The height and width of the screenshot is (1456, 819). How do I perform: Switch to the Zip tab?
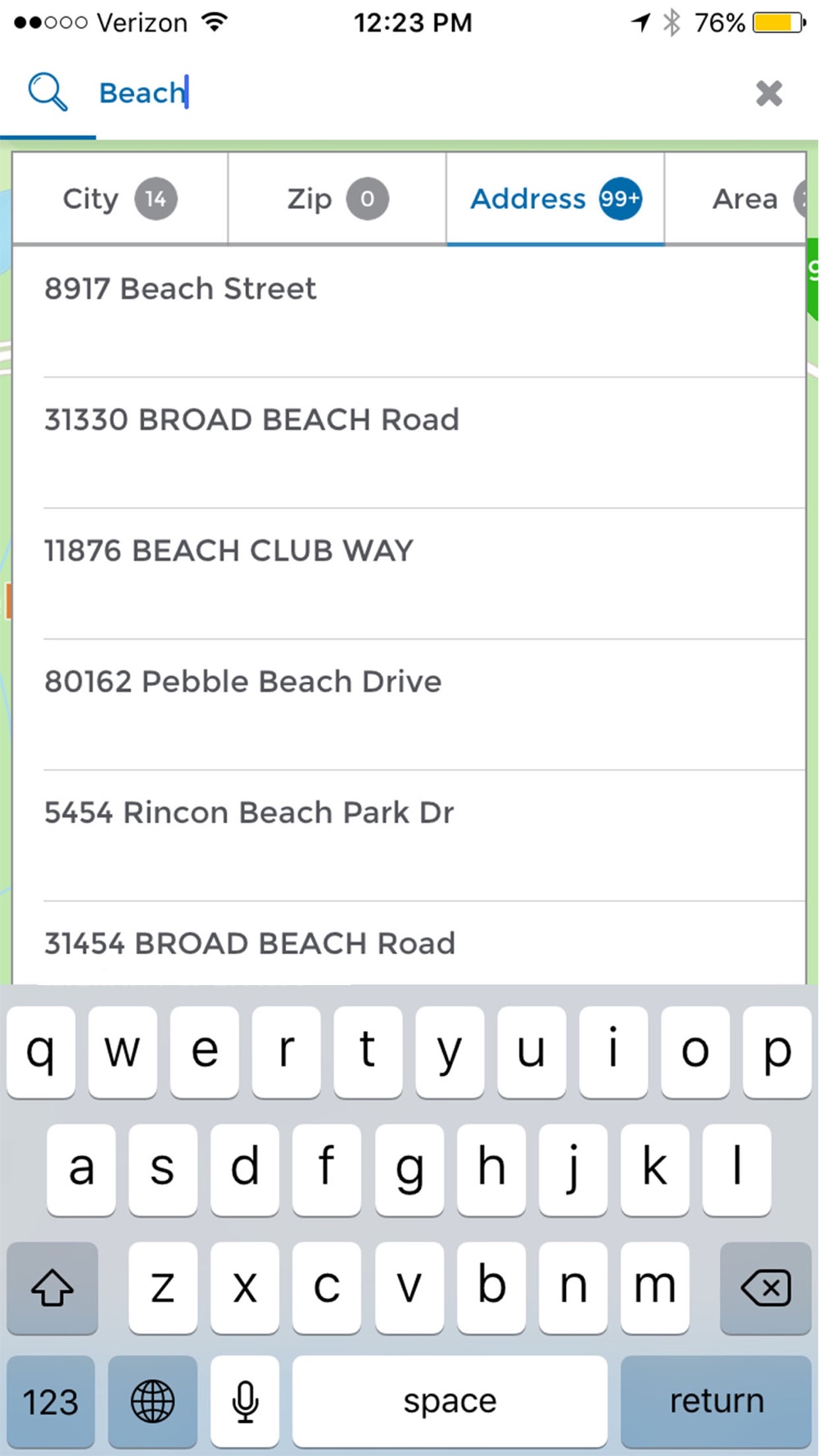point(337,198)
